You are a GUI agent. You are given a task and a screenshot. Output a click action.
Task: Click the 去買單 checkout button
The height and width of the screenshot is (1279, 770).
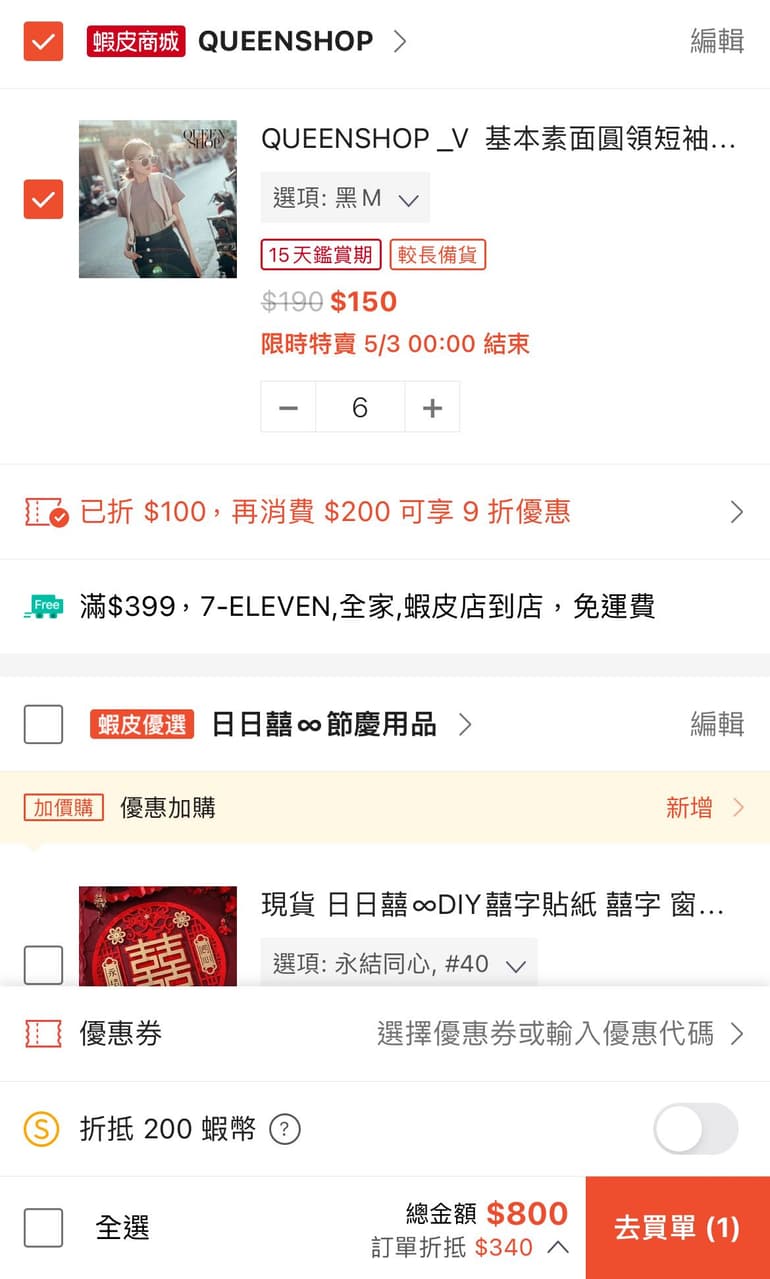677,1227
